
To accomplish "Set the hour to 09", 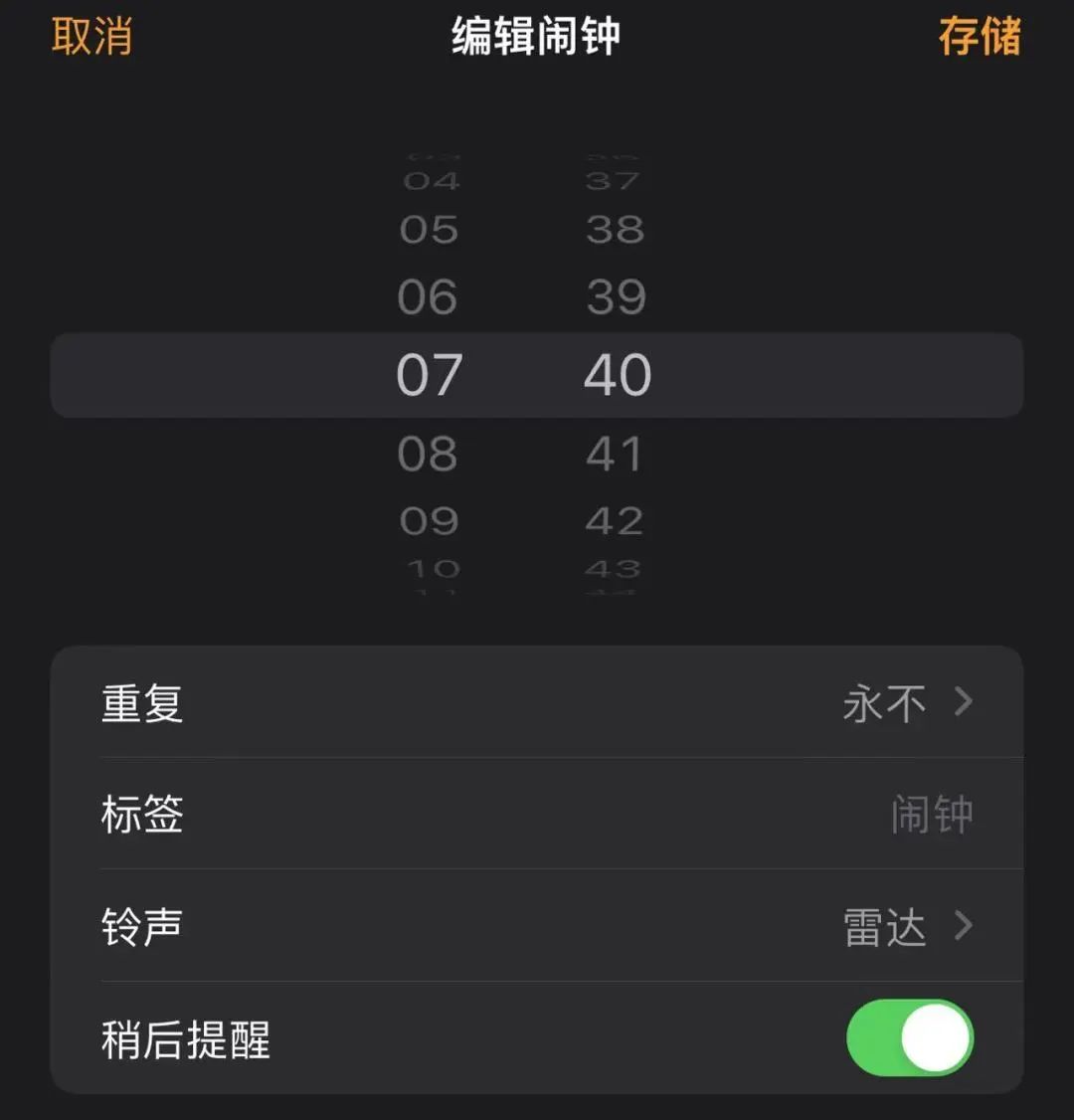I will click(x=429, y=521).
